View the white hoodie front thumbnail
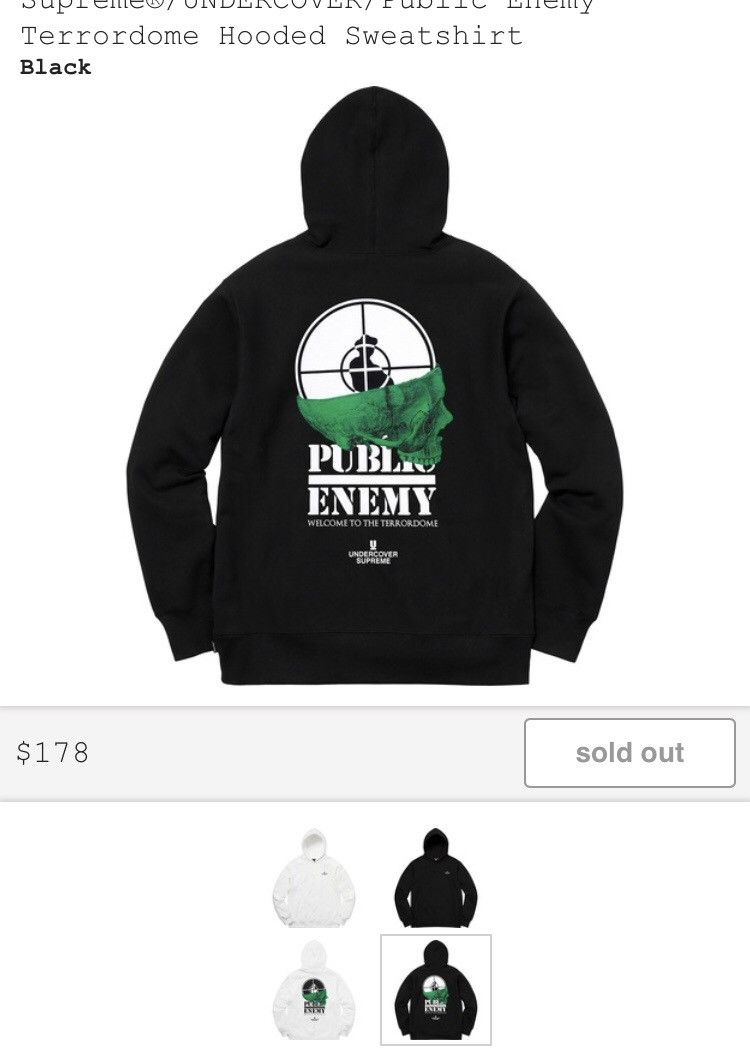The image size is (750, 1056). (x=314, y=877)
